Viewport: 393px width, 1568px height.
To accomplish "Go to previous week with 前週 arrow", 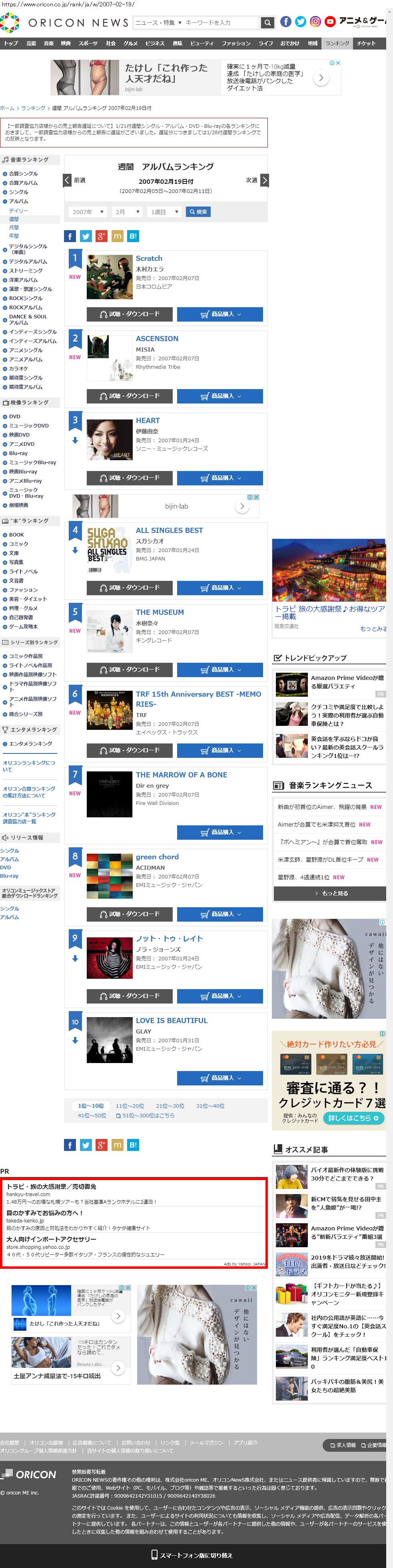I will pyautogui.click(x=68, y=180).
